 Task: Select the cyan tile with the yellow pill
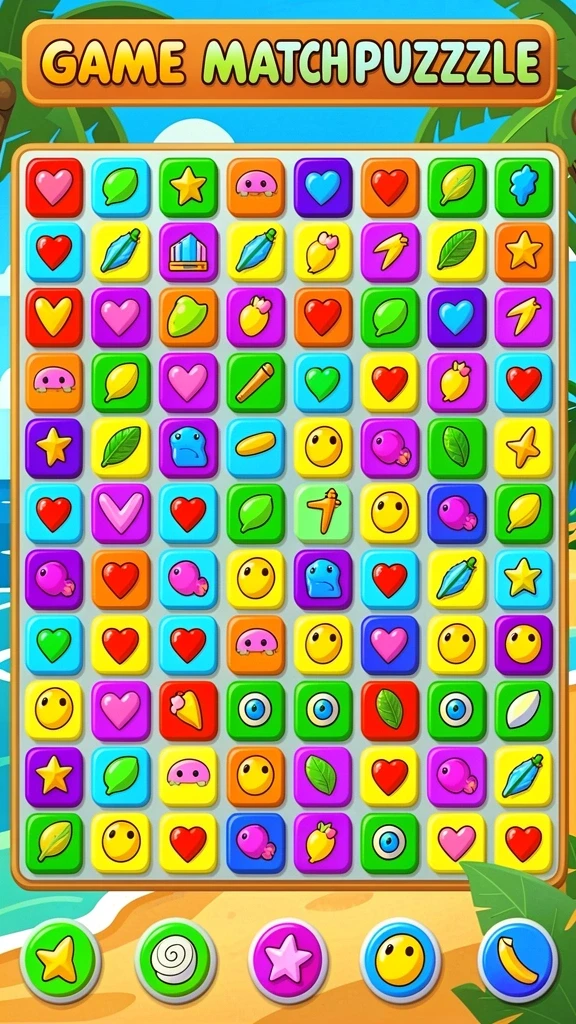coord(255,448)
